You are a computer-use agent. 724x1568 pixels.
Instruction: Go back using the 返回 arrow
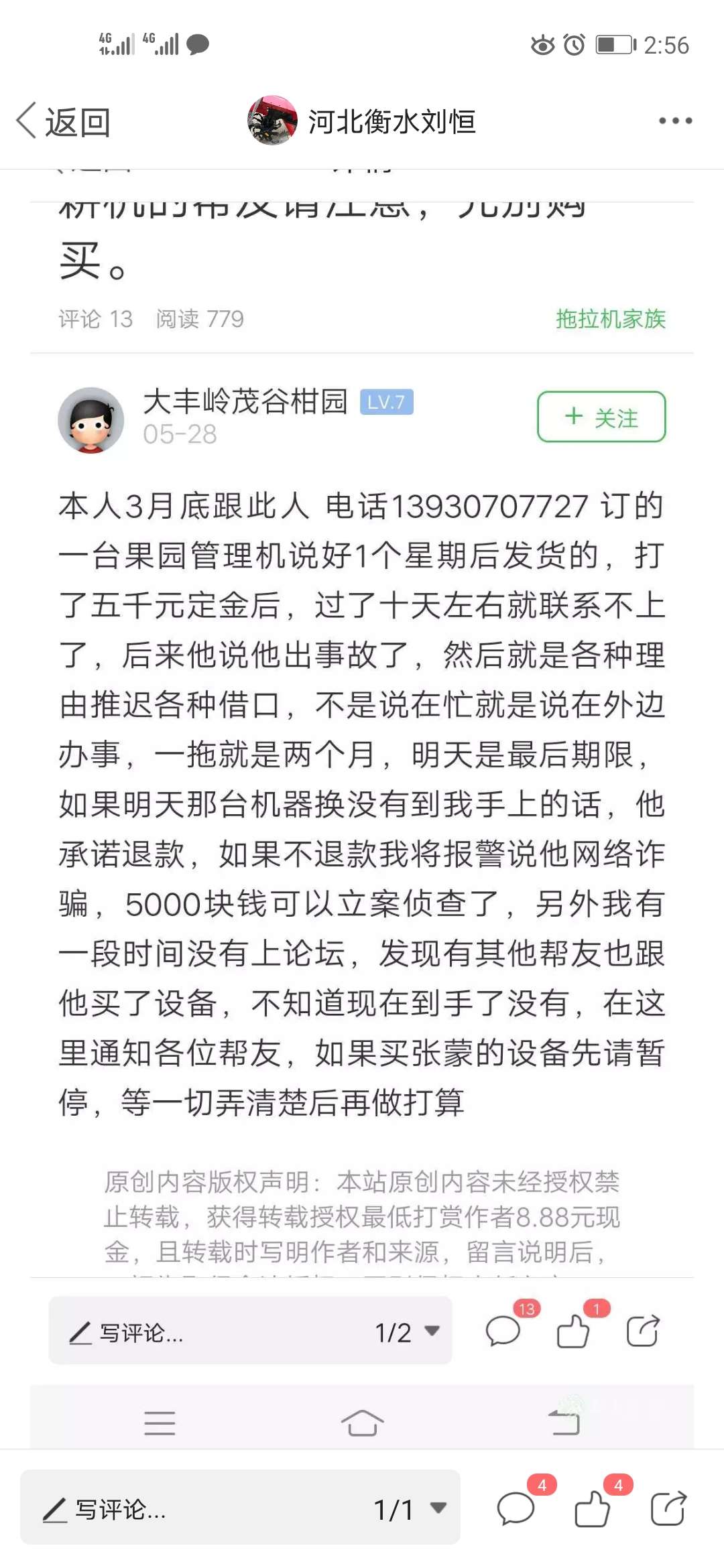63,122
